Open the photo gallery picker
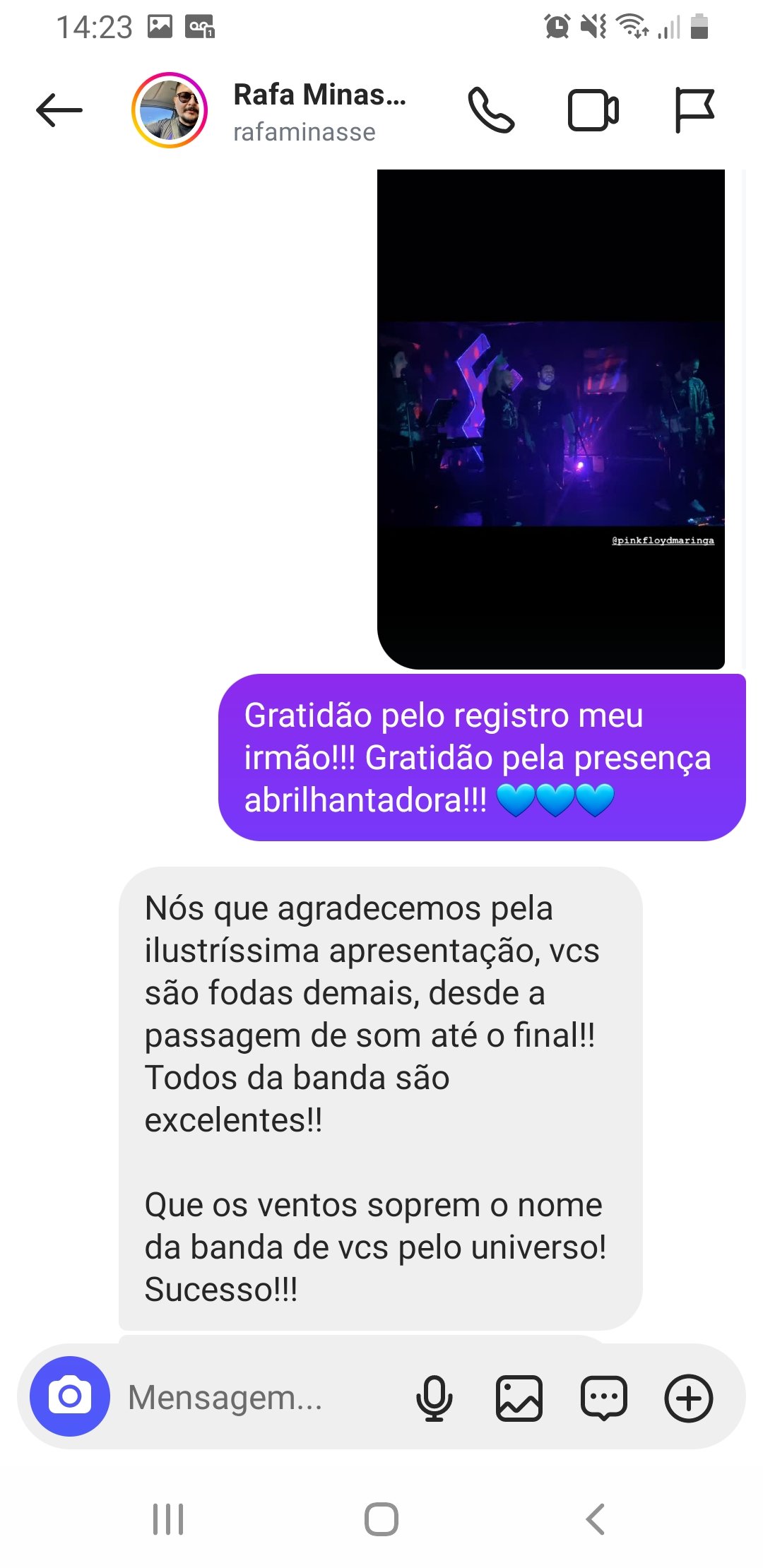Viewport: 763px width, 1568px height. coord(519,1398)
